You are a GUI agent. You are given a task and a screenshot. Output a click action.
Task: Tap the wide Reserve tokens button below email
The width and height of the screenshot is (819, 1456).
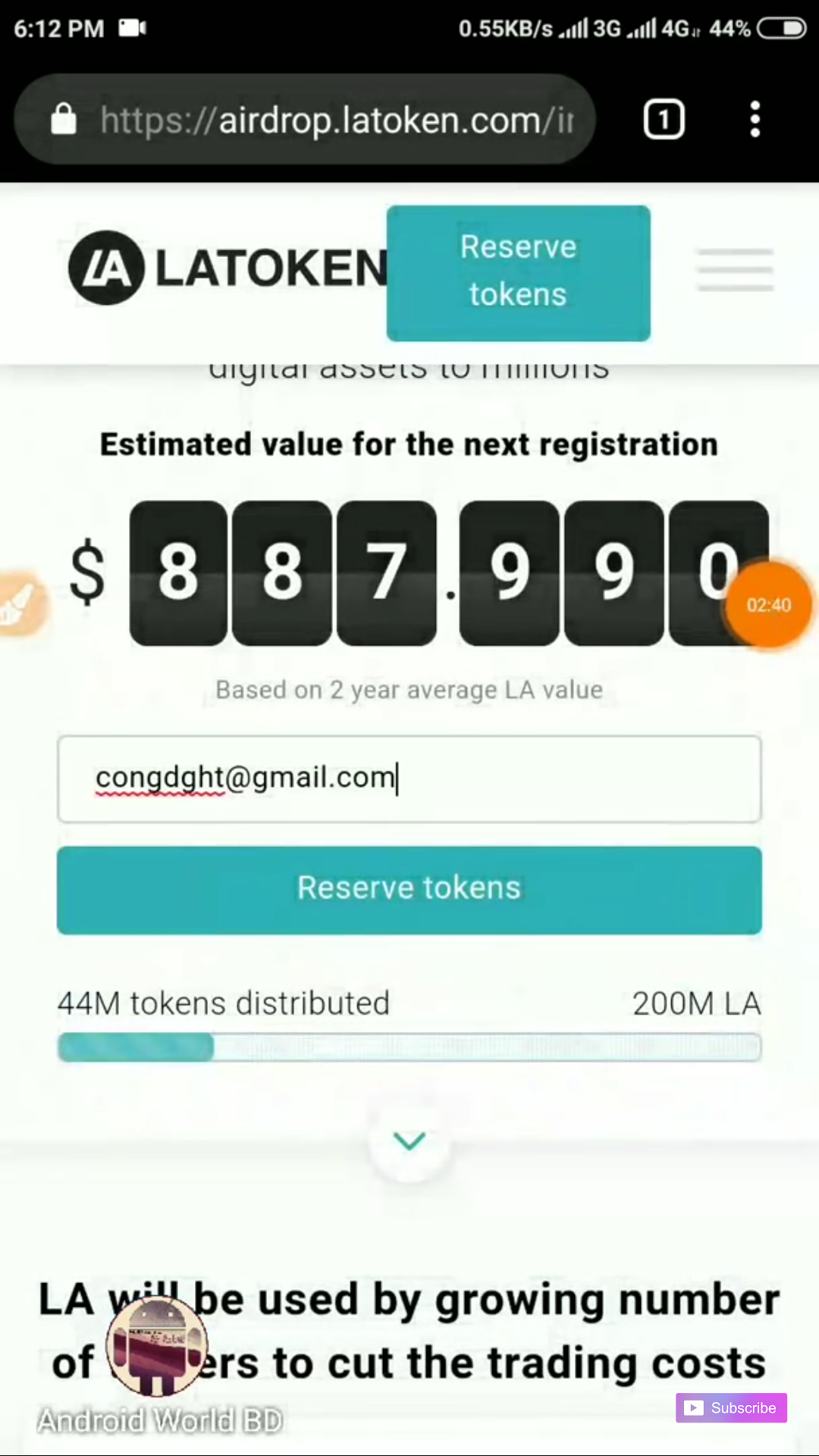coord(409,889)
